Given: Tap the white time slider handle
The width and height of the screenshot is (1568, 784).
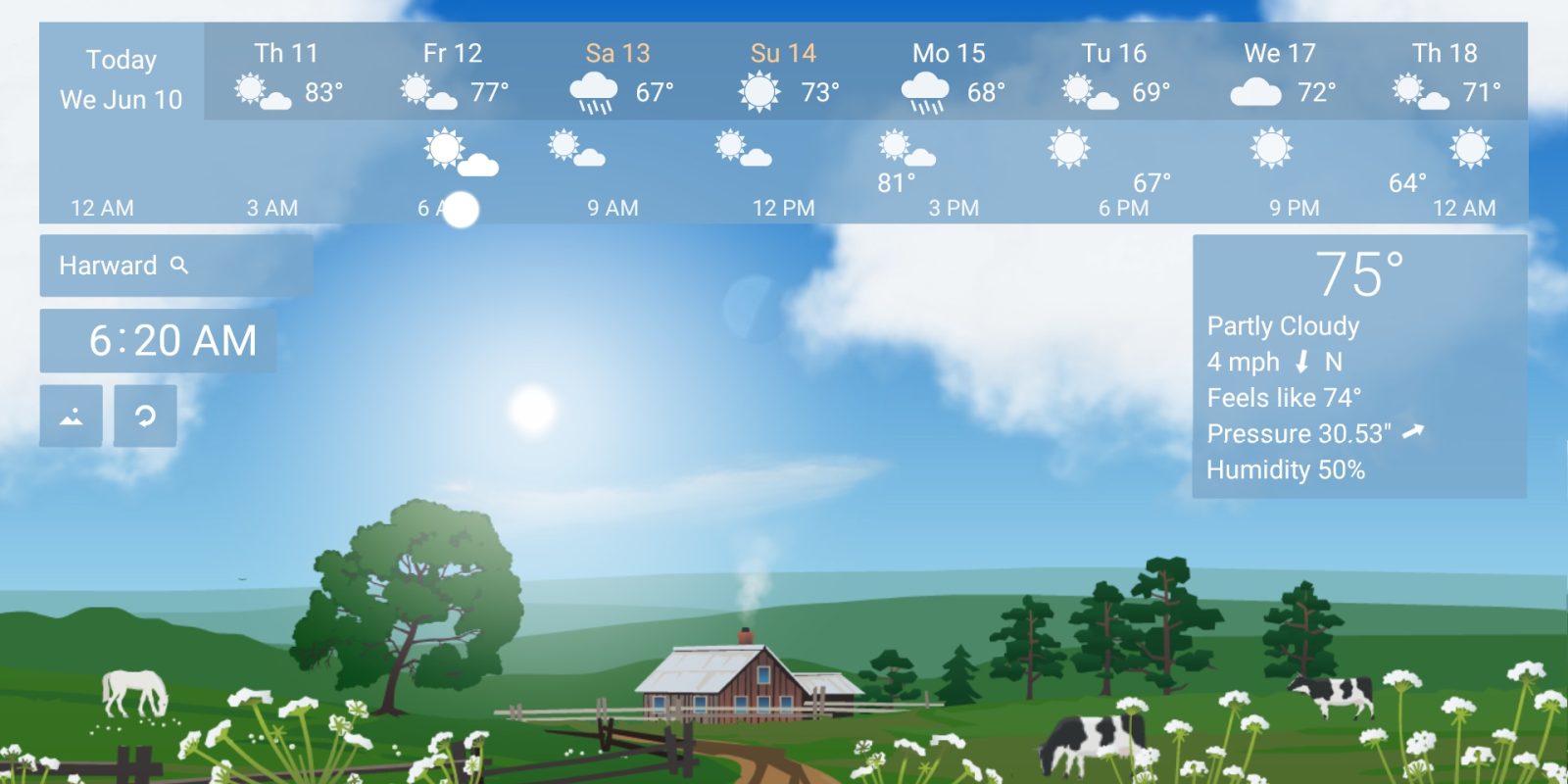Looking at the screenshot, I should coord(461,209).
